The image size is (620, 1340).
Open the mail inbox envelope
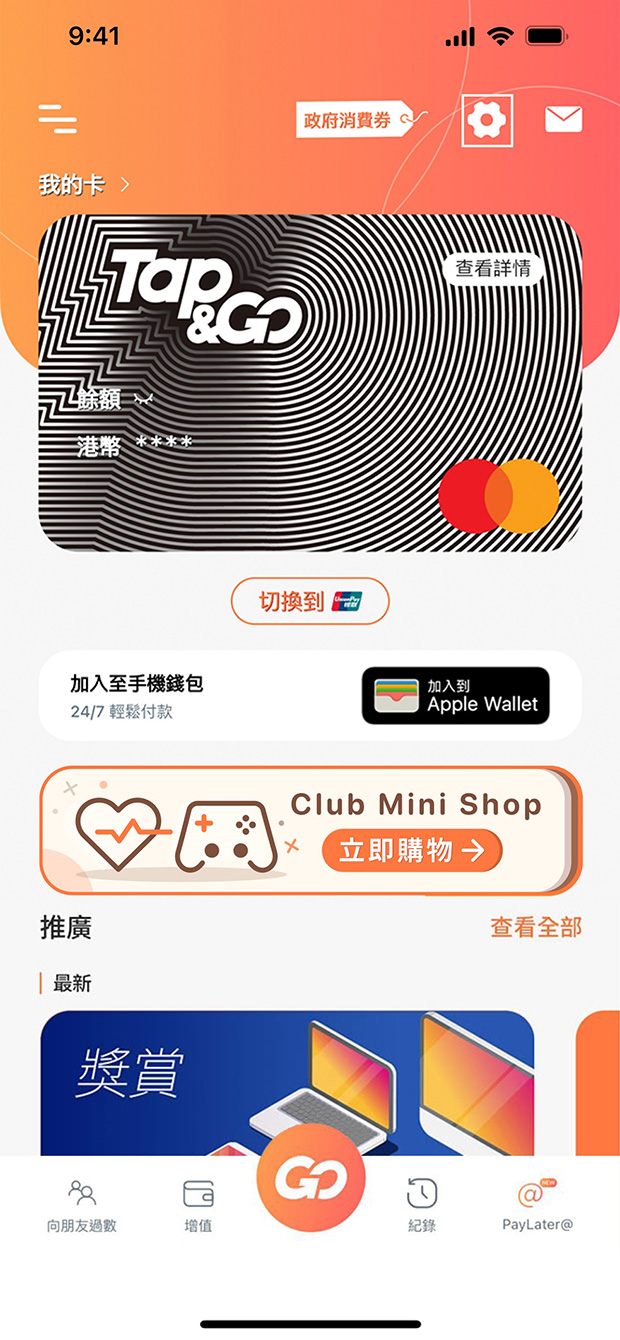pyautogui.click(x=563, y=120)
